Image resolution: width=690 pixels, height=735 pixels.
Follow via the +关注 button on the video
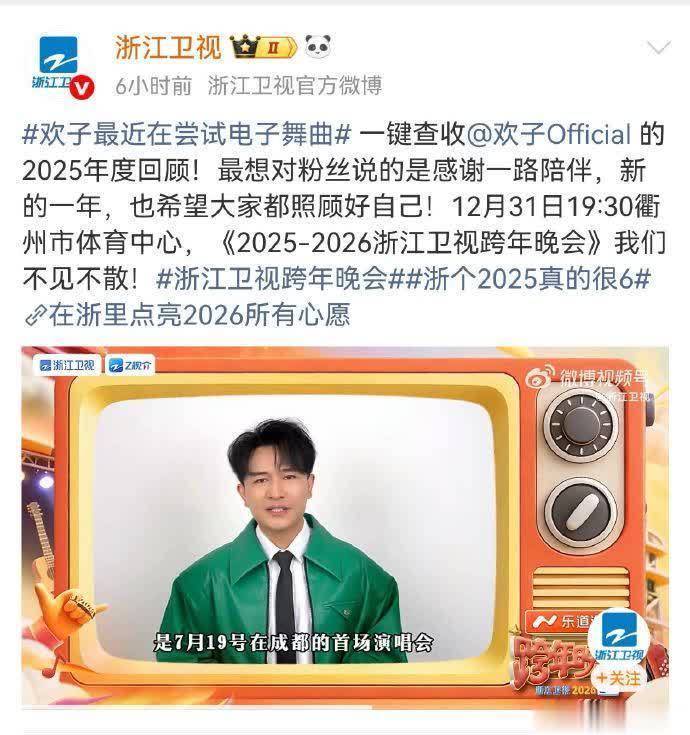623,677
